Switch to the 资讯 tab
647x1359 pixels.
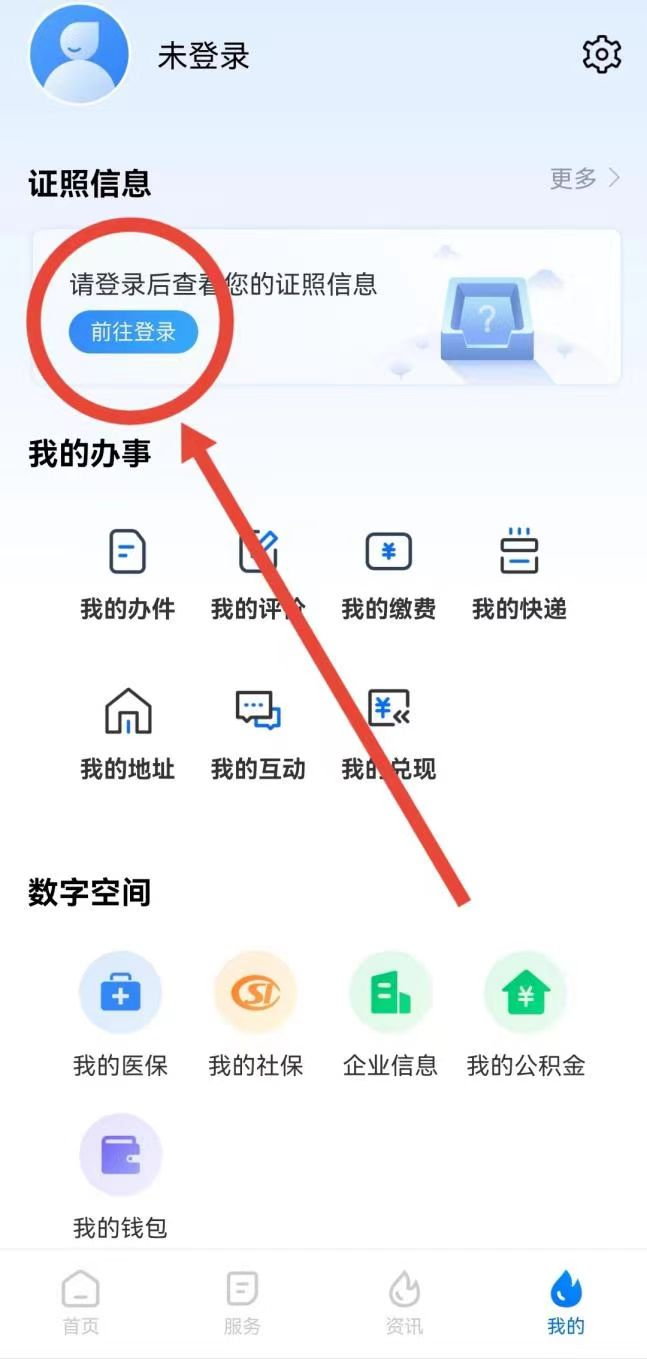point(404,1303)
